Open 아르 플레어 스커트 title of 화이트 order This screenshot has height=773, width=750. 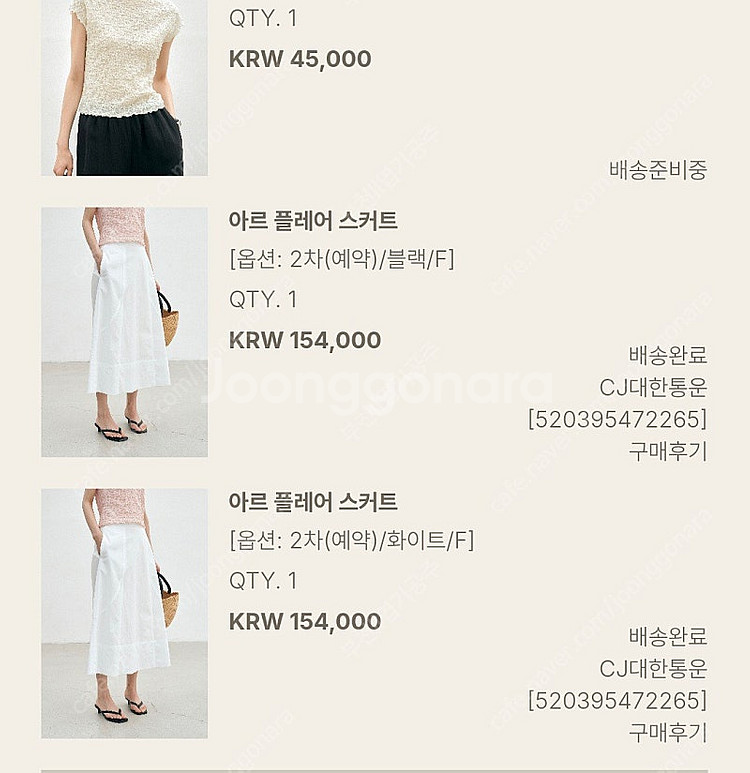[x=313, y=501]
